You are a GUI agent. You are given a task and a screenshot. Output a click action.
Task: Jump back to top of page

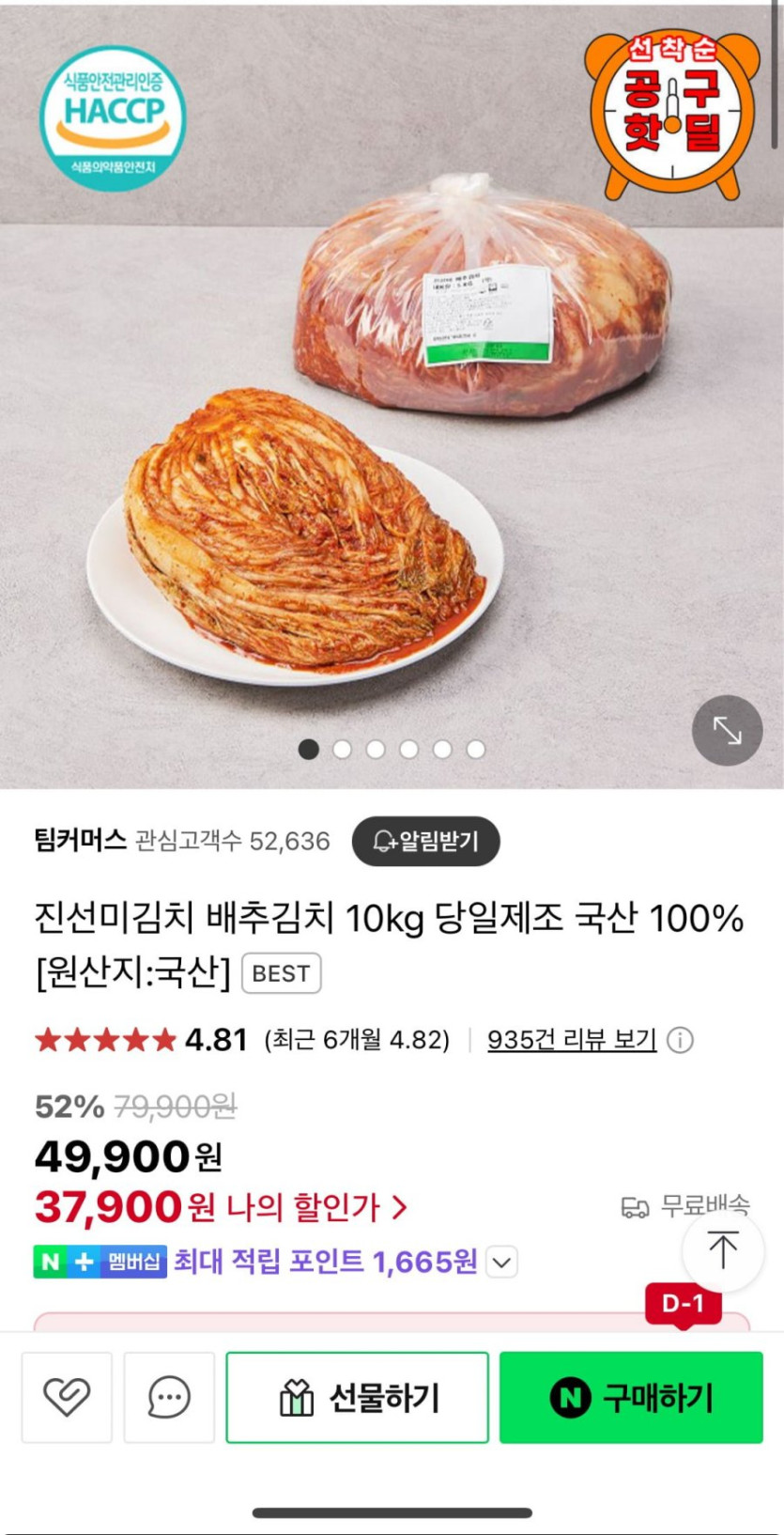click(x=722, y=1250)
